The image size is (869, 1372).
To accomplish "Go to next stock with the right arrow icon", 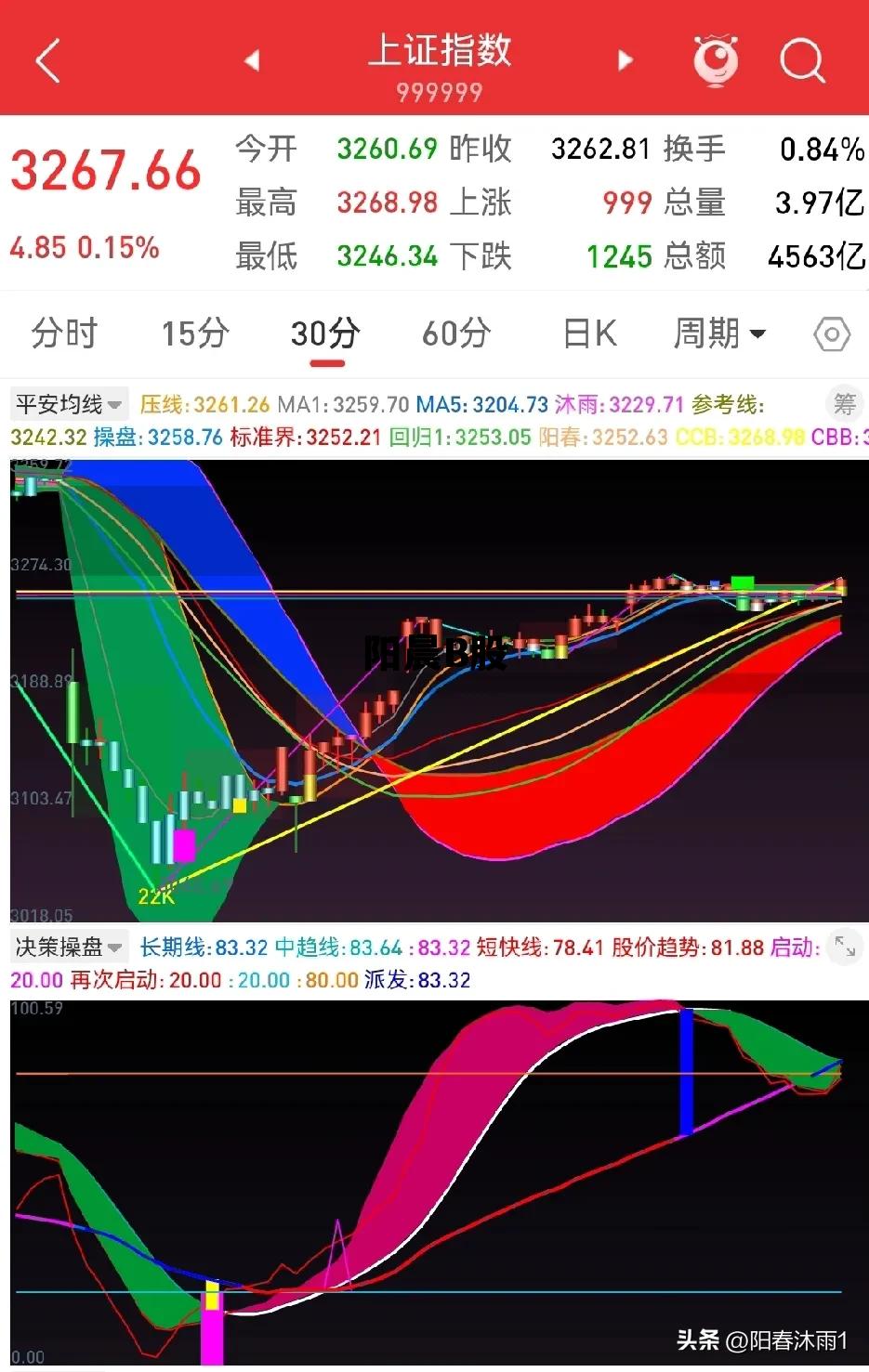I will [625, 59].
